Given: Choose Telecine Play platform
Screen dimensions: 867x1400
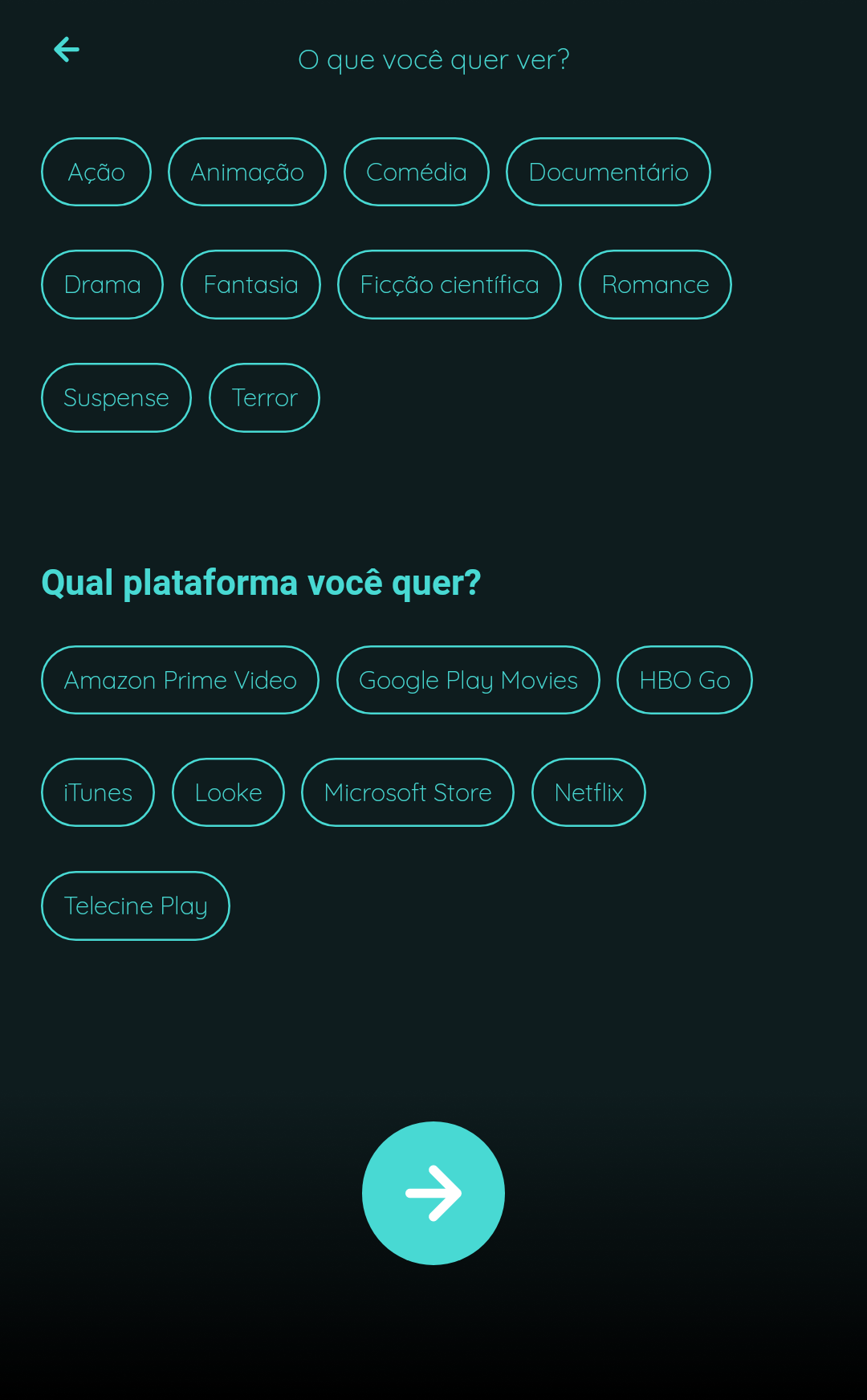Looking at the screenshot, I should [x=136, y=906].
